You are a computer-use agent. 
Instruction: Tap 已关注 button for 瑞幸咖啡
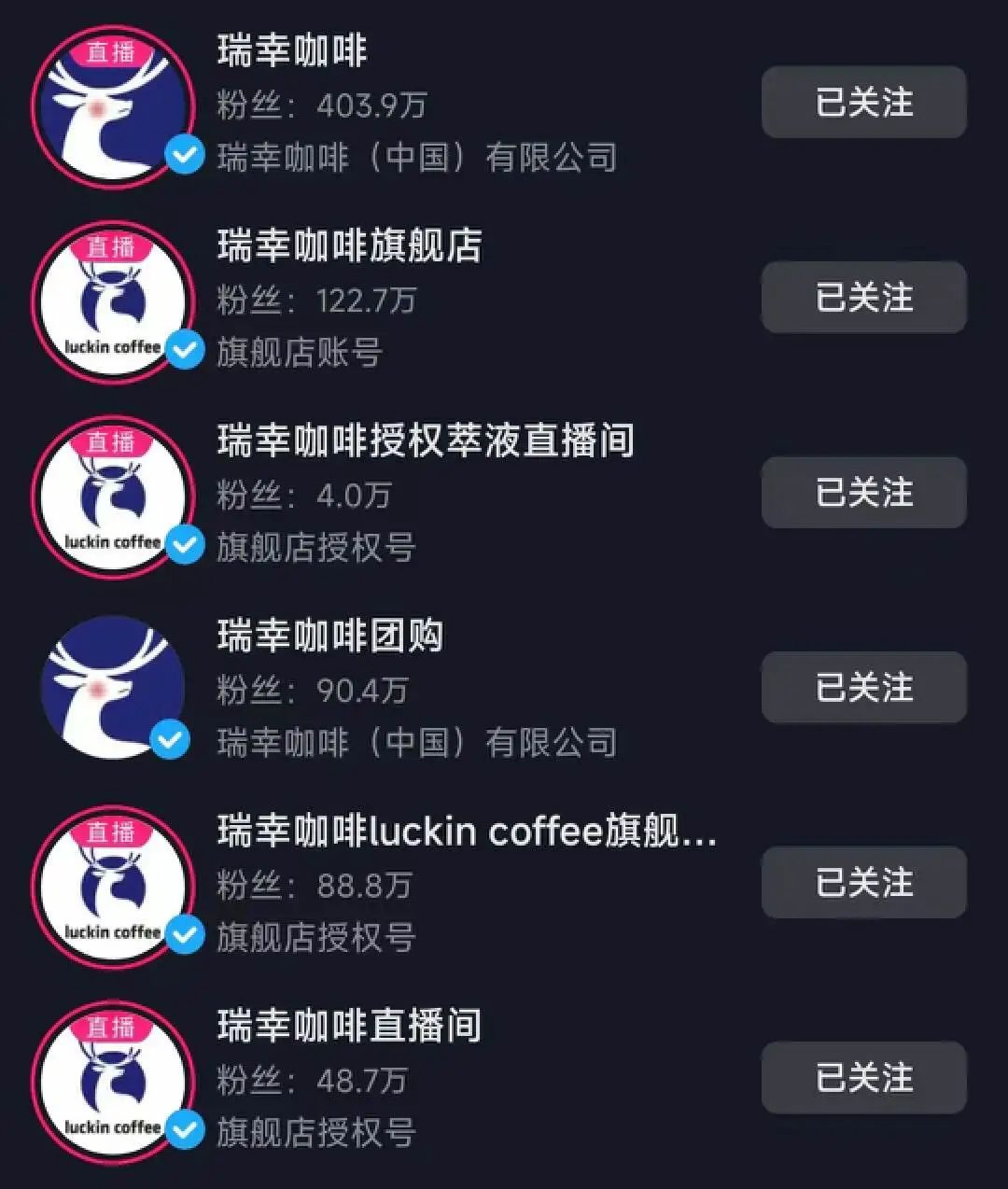point(863,102)
